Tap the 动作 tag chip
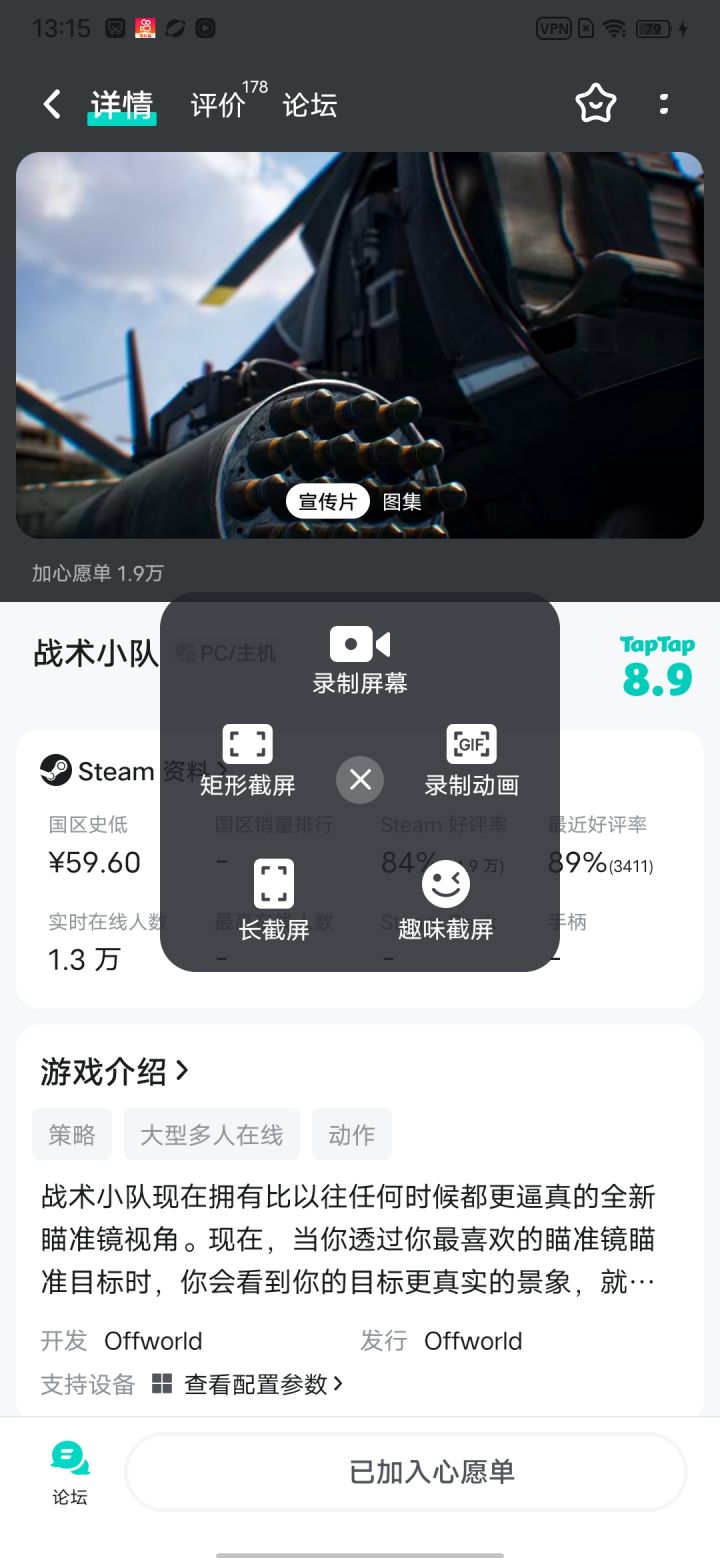The height and width of the screenshot is (1560, 720). click(x=352, y=1134)
